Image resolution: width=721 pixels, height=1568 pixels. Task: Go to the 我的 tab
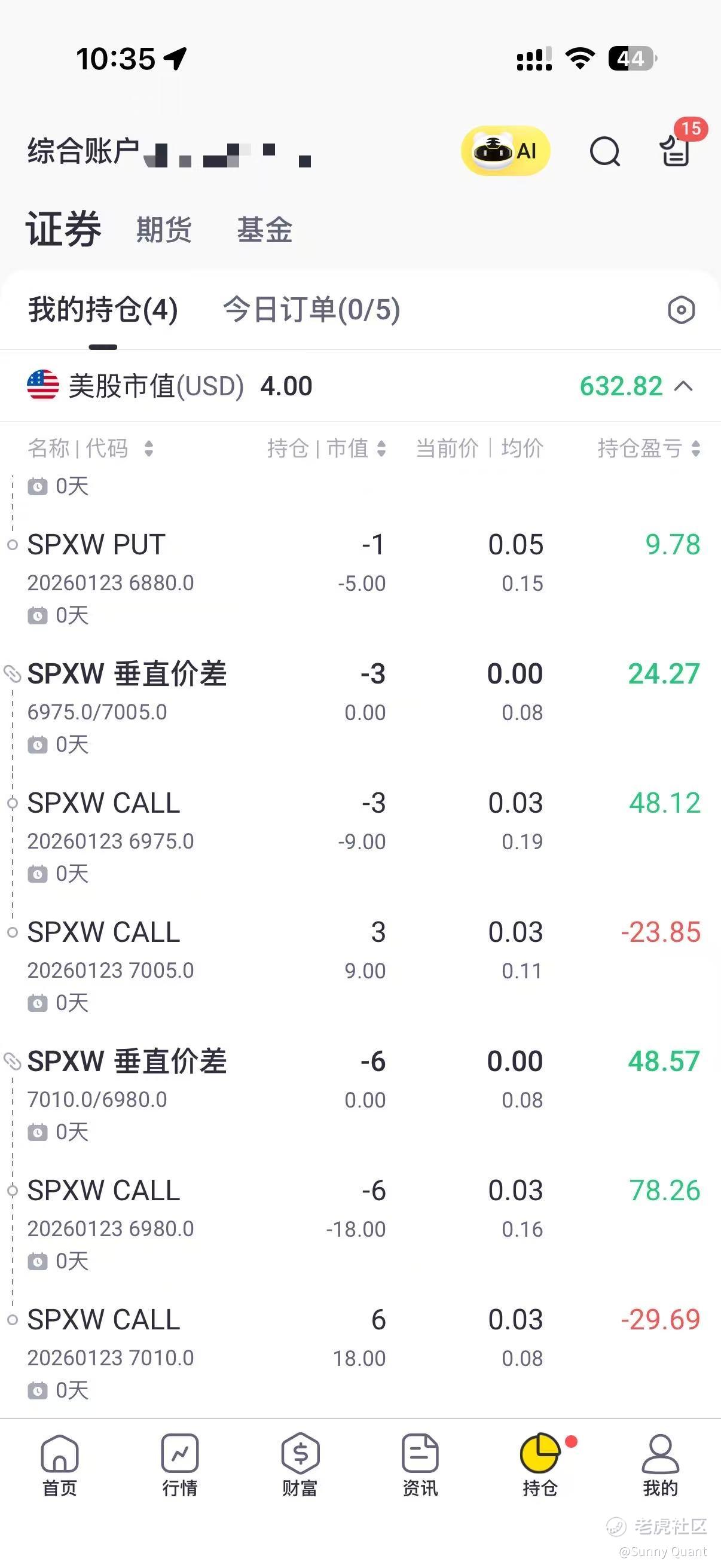coord(660,1465)
